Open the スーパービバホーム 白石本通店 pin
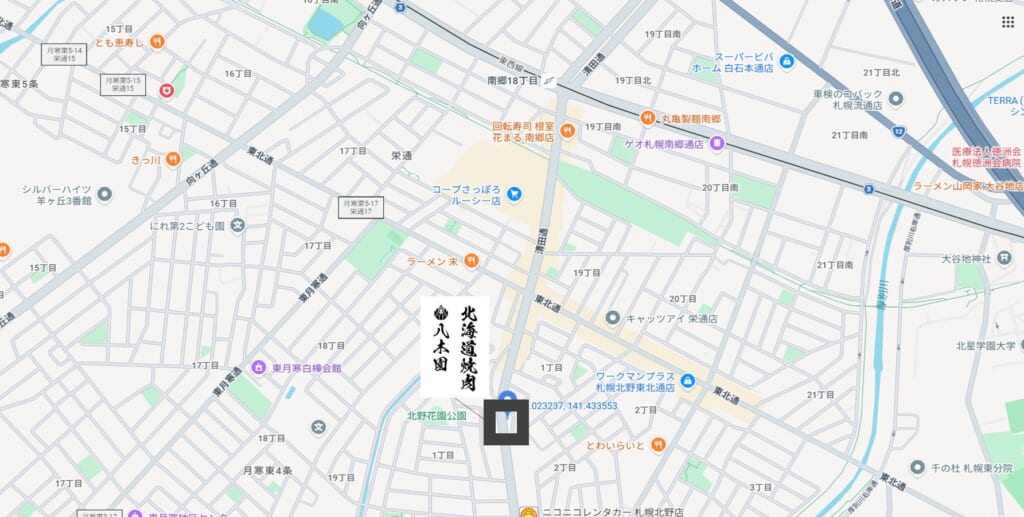This screenshot has width=1024, height=517. pyautogui.click(x=788, y=62)
